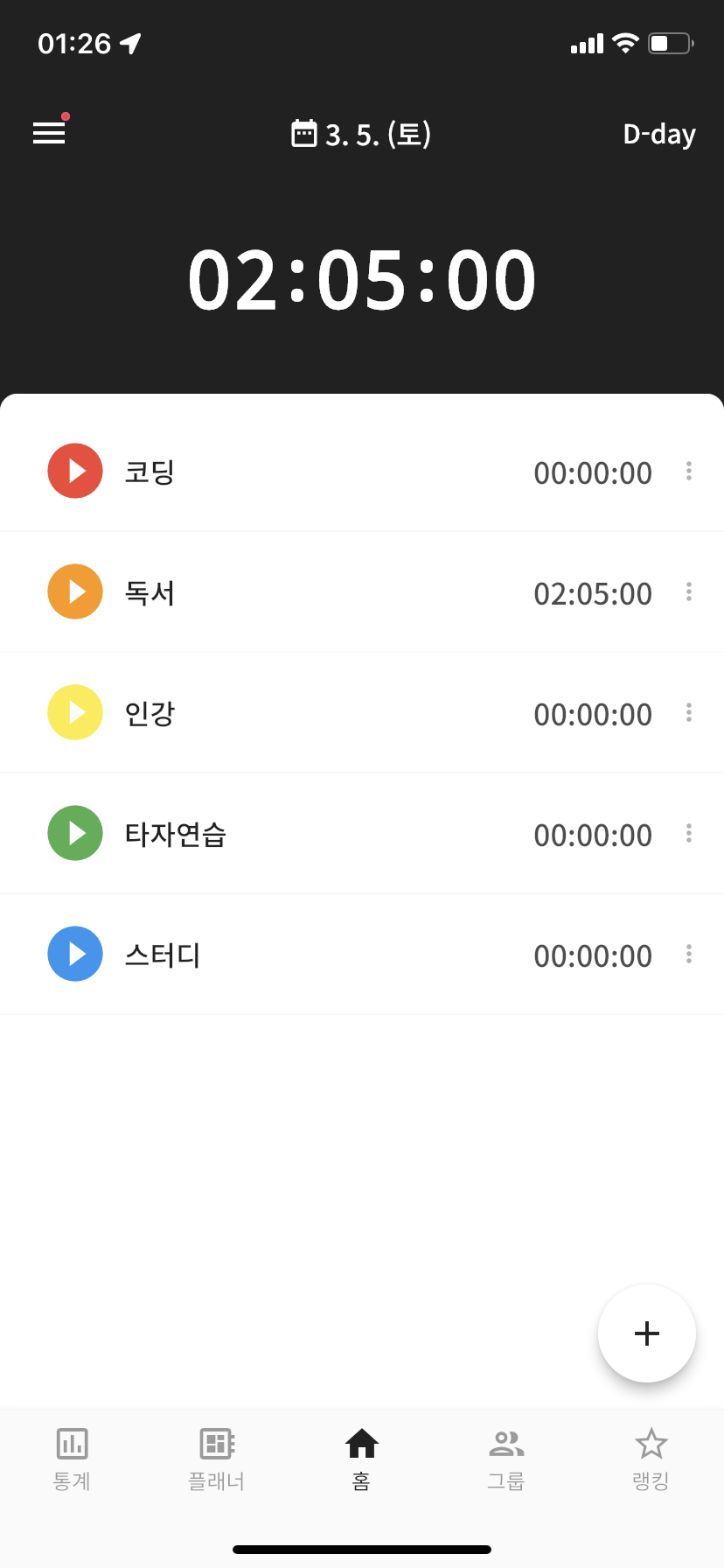Open the D-day settings
The width and height of the screenshot is (724, 1568).
point(659,134)
